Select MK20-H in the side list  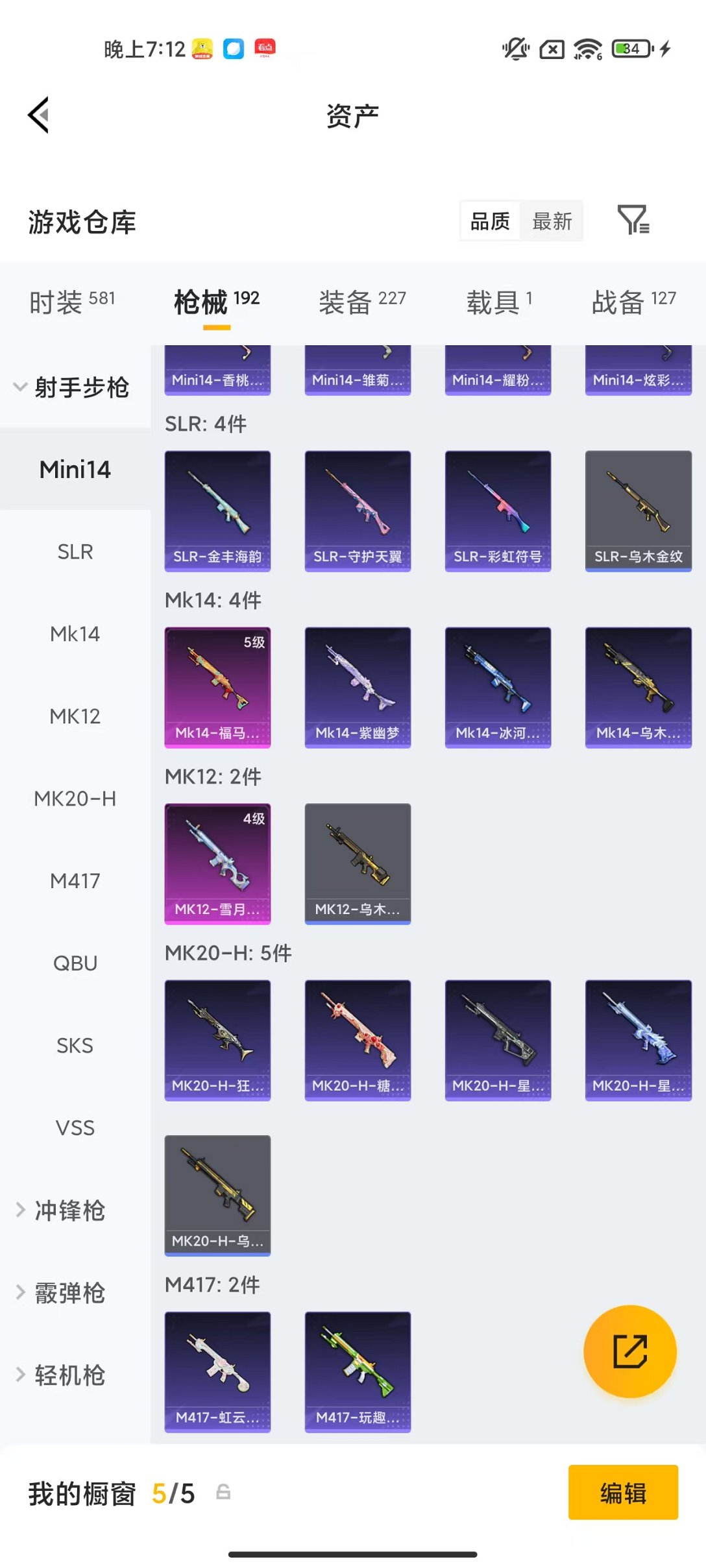coord(75,799)
